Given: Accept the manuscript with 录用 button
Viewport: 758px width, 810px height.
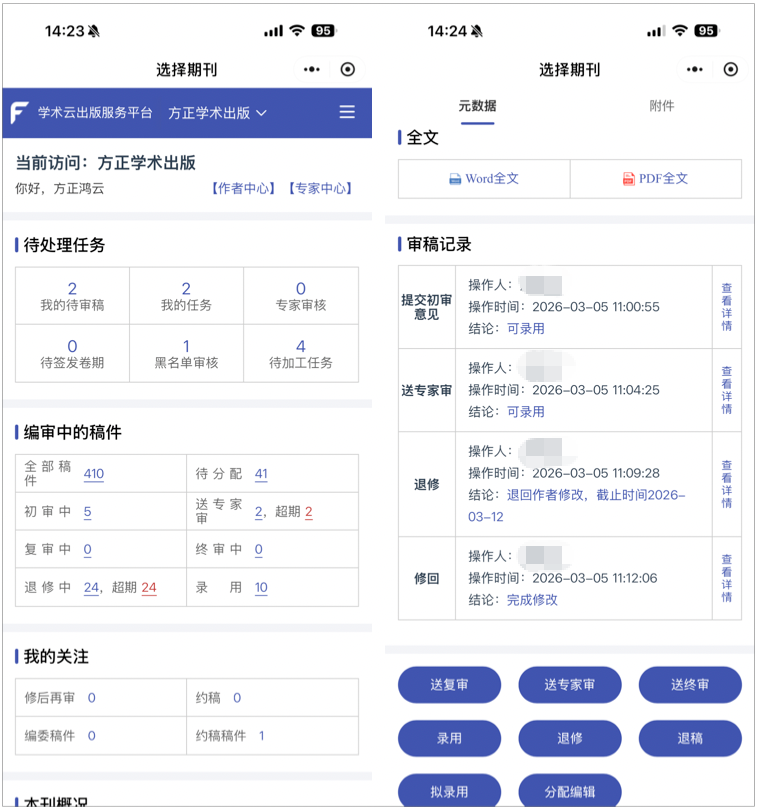Looking at the screenshot, I should [x=449, y=738].
